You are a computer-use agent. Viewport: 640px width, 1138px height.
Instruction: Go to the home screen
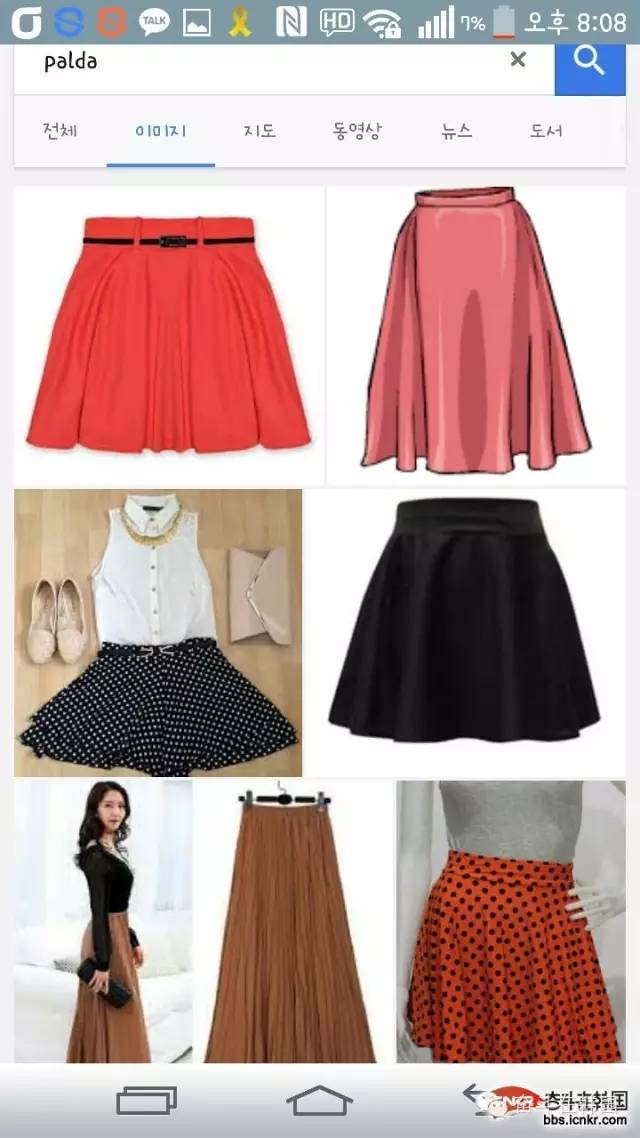pyautogui.click(x=319, y=1100)
